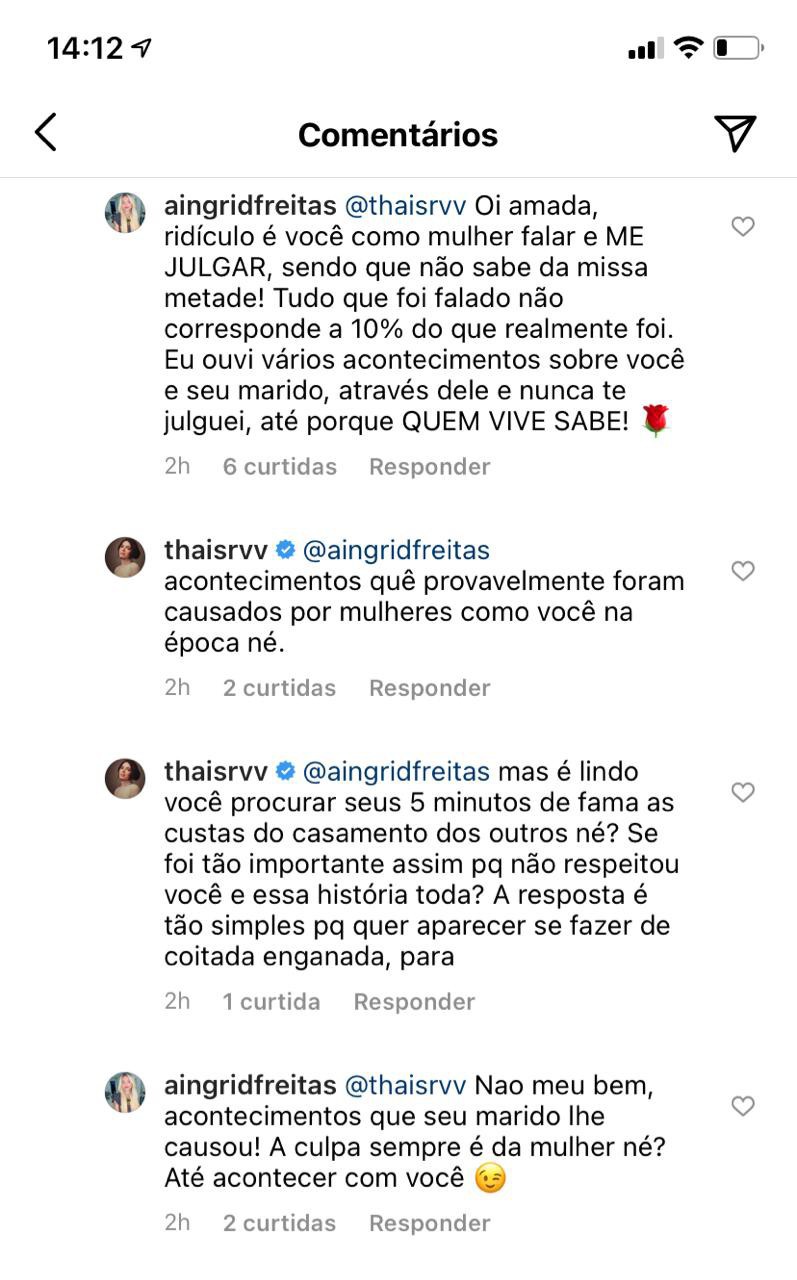The width and height of the screenshot is (797, 1280).
Task: Tap thaisrvv profile picture on second comment
Action: [125, 556]
